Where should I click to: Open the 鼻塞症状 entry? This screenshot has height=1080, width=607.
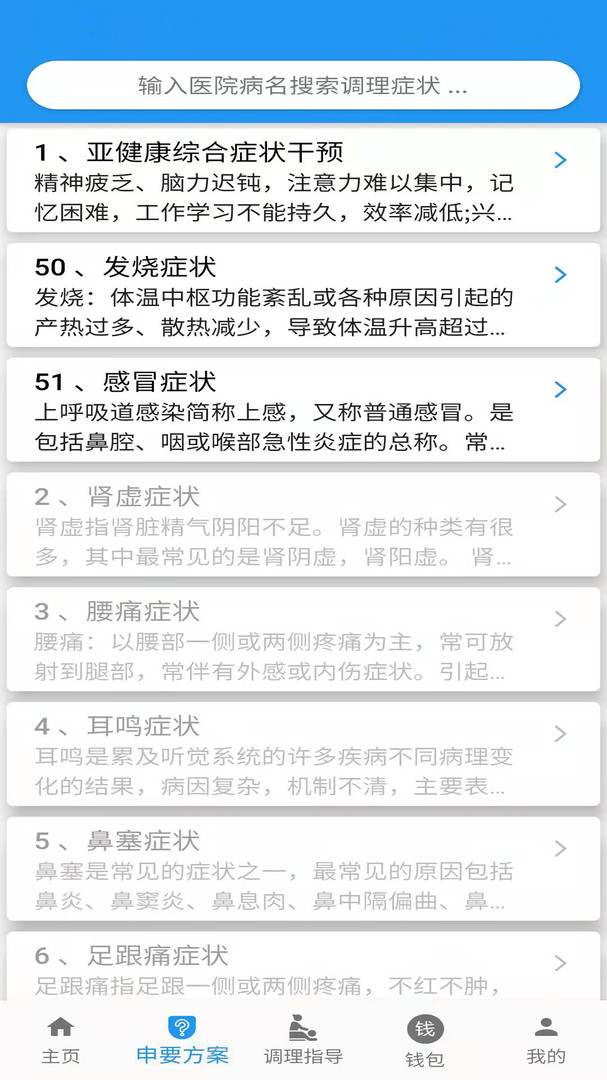coord(303,869)
